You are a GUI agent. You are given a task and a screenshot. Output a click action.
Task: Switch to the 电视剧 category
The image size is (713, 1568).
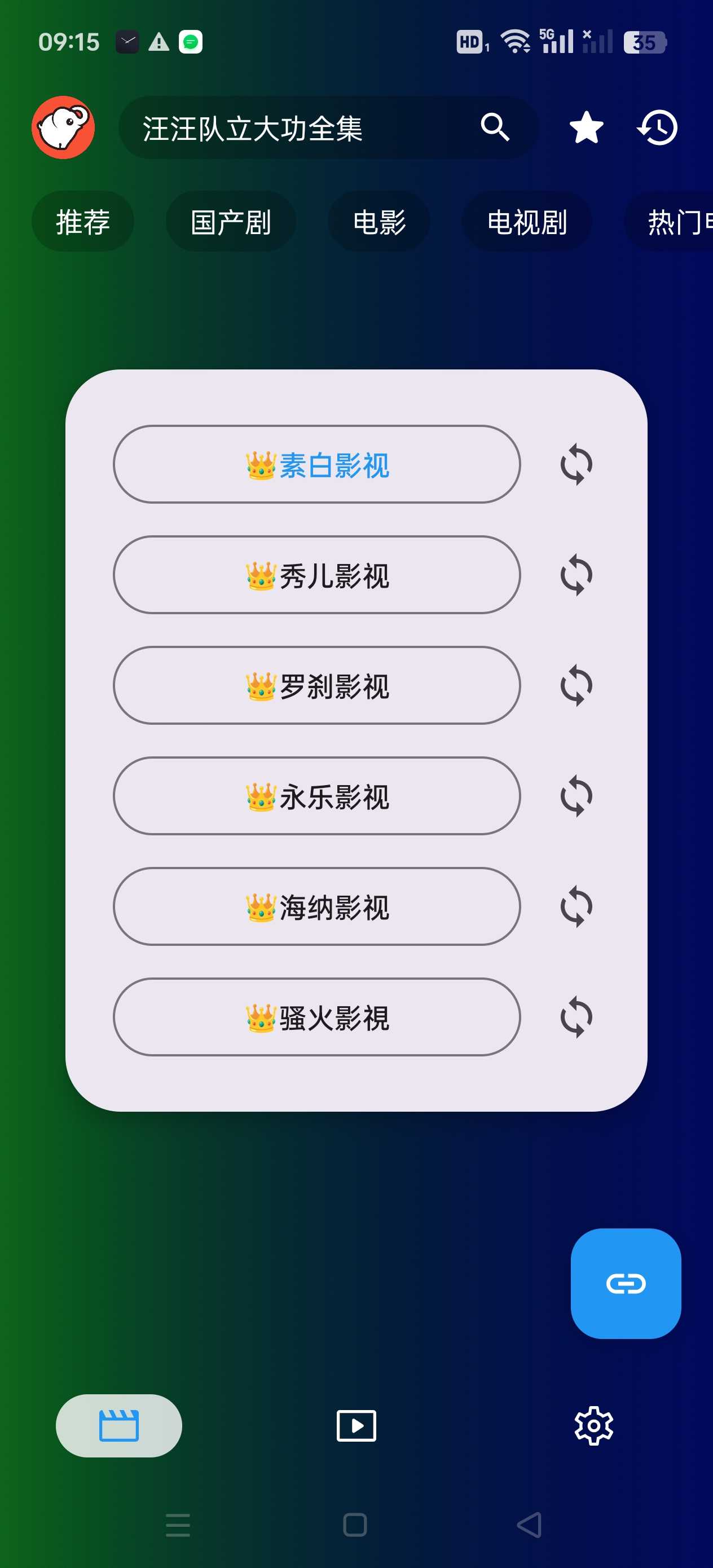(527, 222)
